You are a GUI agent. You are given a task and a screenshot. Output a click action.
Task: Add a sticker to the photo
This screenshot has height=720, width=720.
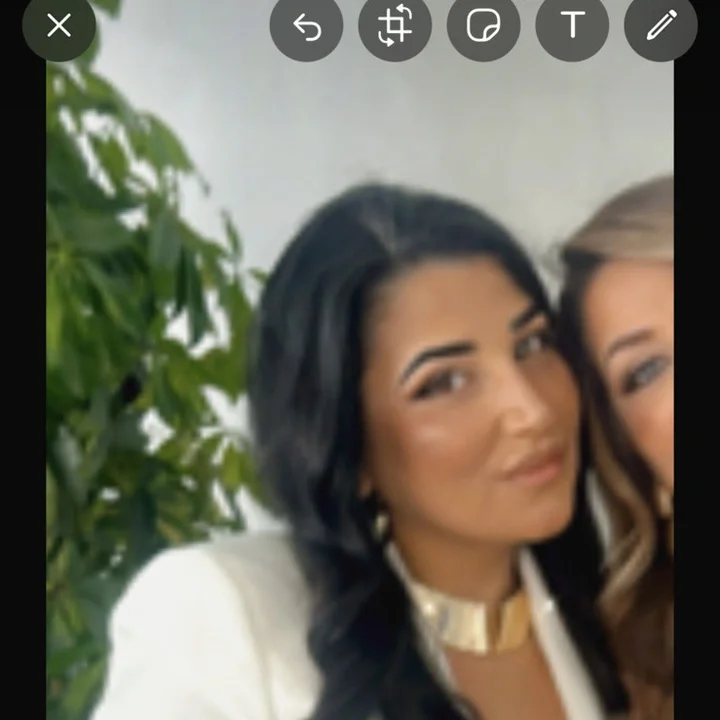tap(483, 26)
